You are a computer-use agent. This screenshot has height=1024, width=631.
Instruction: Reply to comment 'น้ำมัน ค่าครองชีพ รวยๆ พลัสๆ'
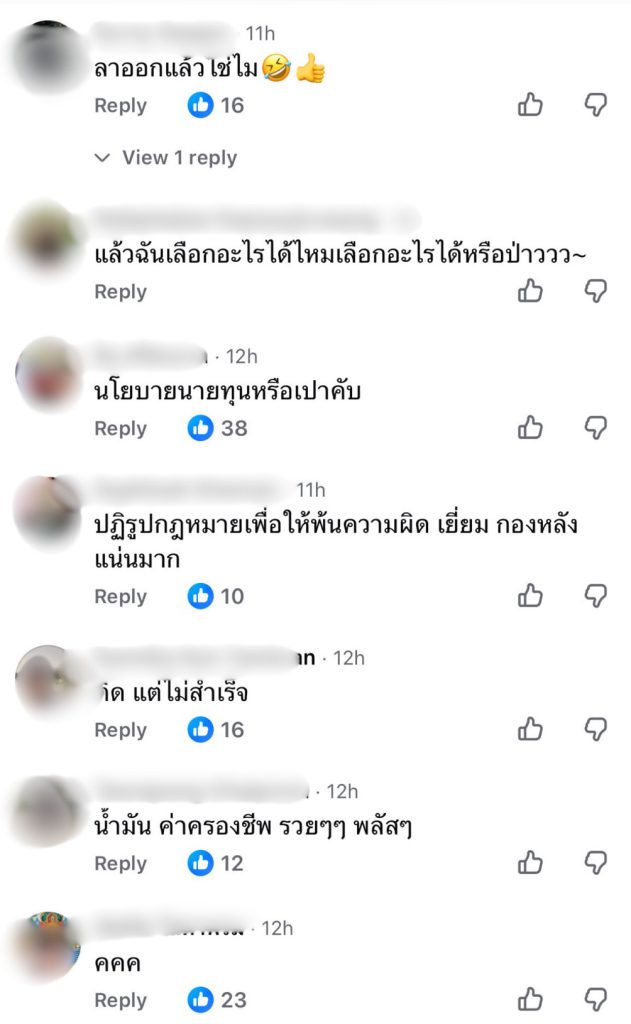click(120, 863)
